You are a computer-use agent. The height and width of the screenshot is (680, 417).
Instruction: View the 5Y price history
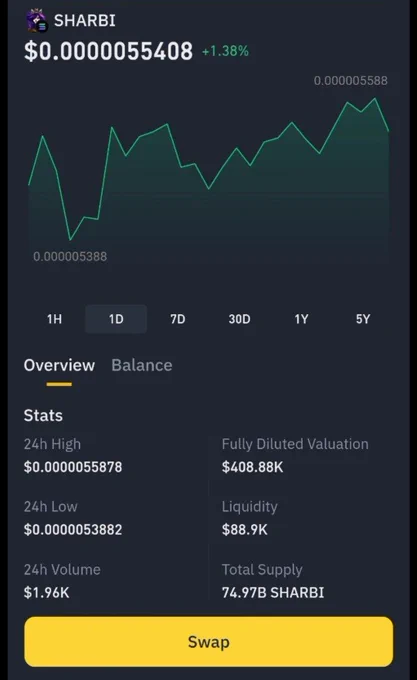point(363,319)
